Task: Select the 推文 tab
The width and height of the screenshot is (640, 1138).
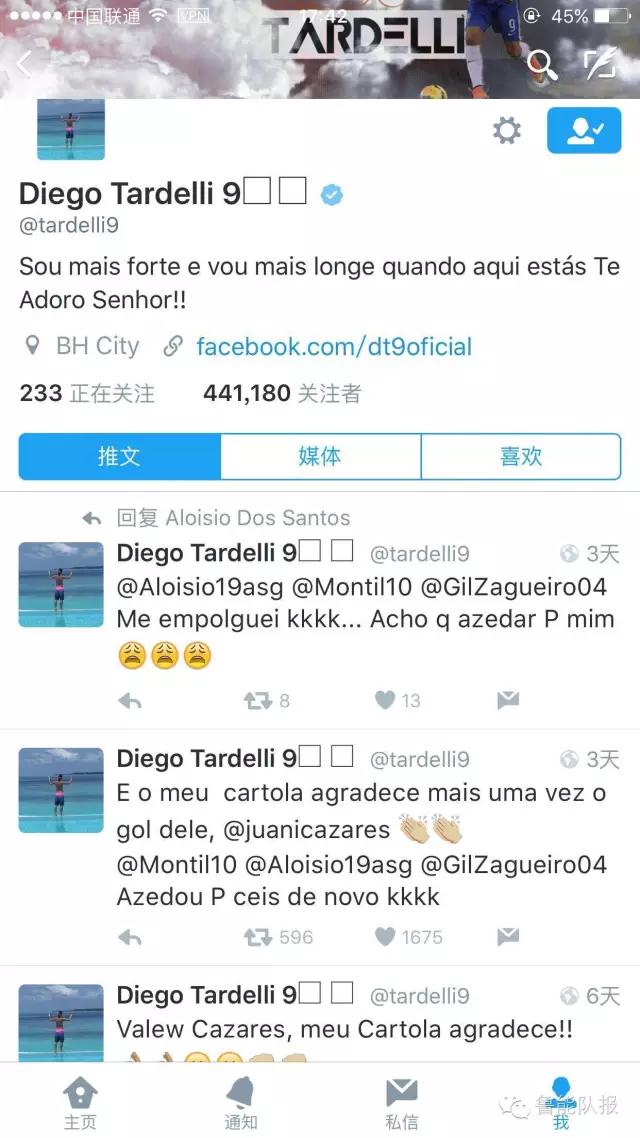Action: 120,456
